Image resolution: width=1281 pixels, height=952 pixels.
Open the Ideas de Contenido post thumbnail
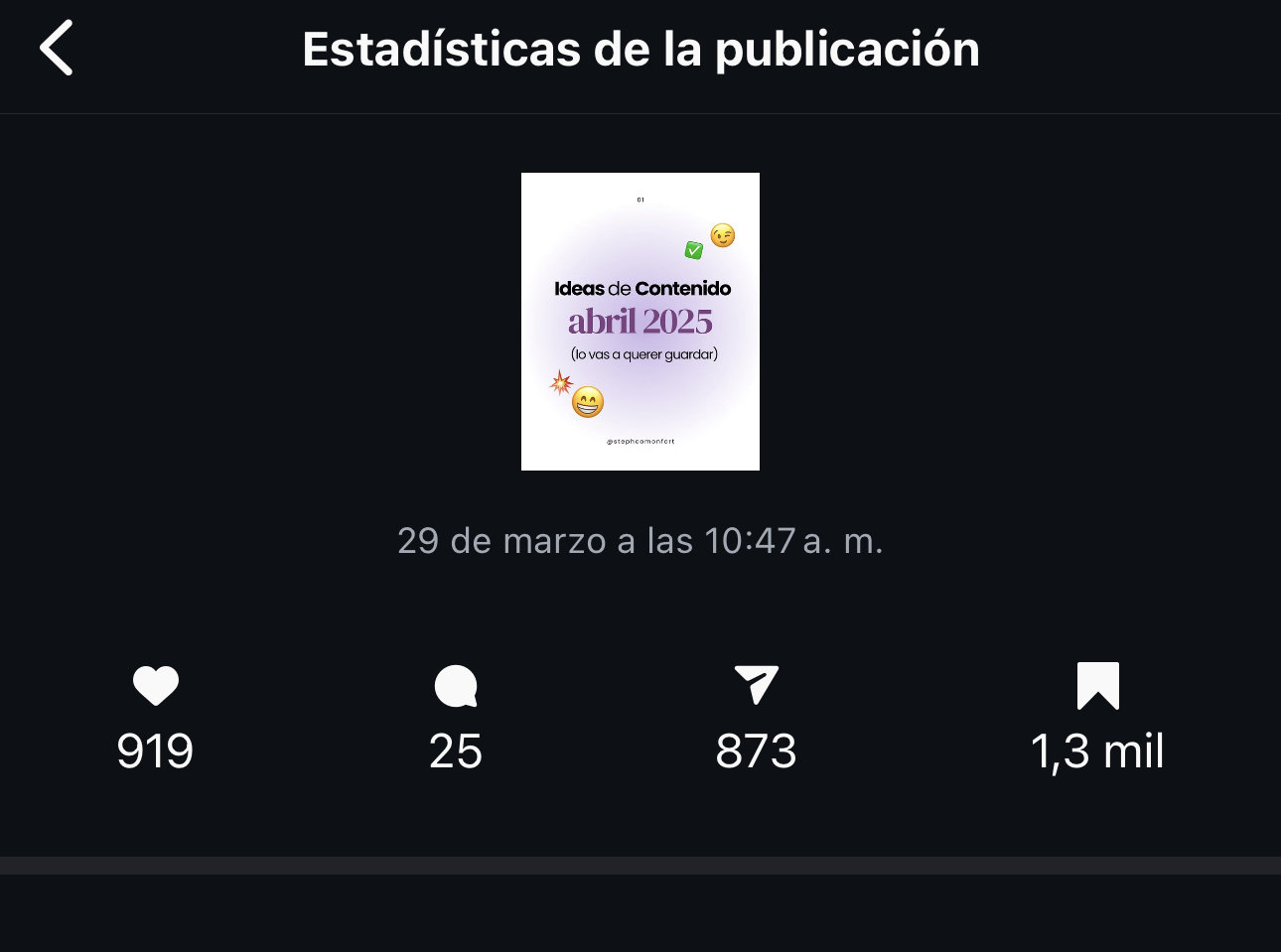[640, 322]
